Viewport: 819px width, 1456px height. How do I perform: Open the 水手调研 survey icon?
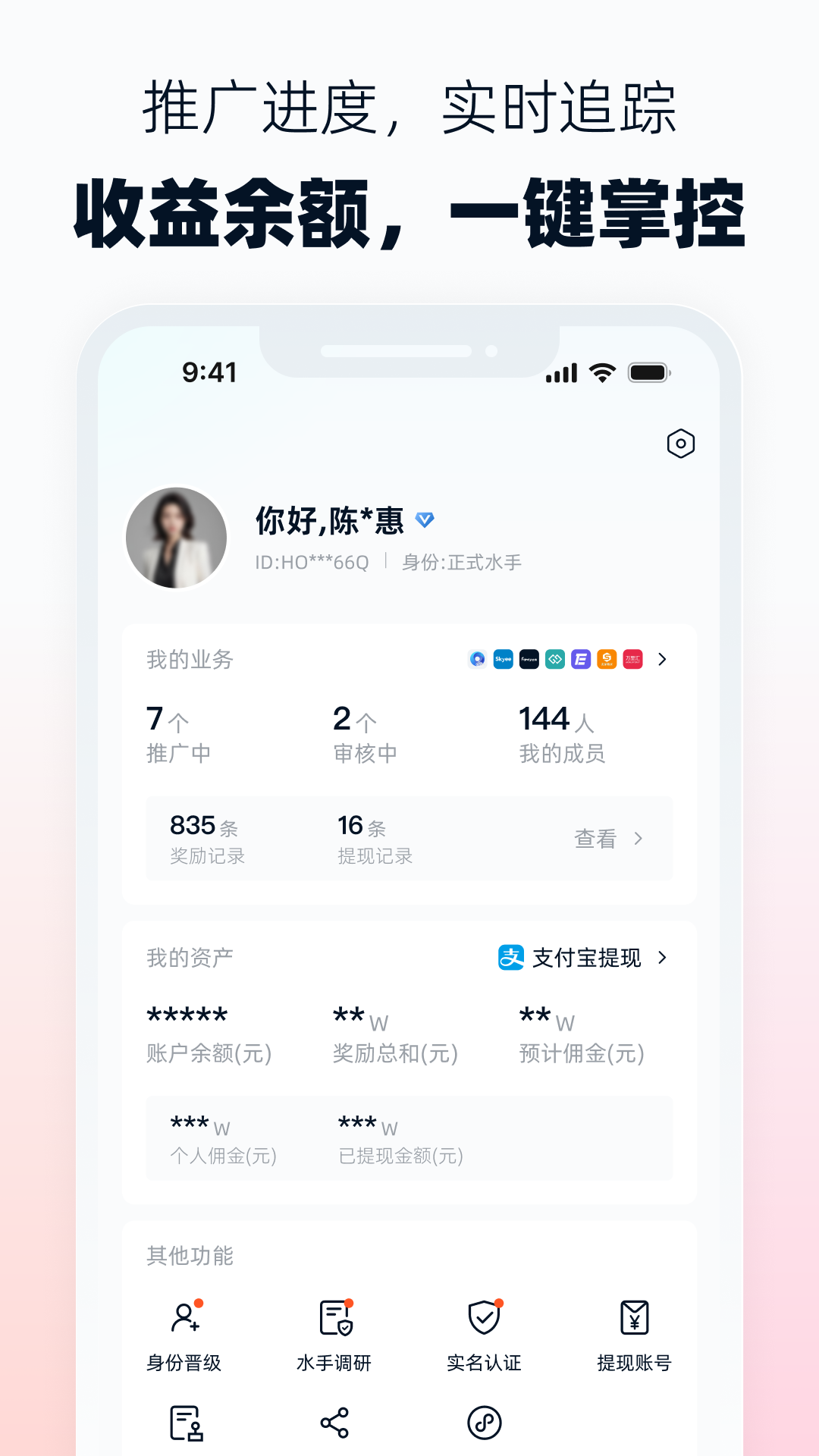pos(334,1316)
